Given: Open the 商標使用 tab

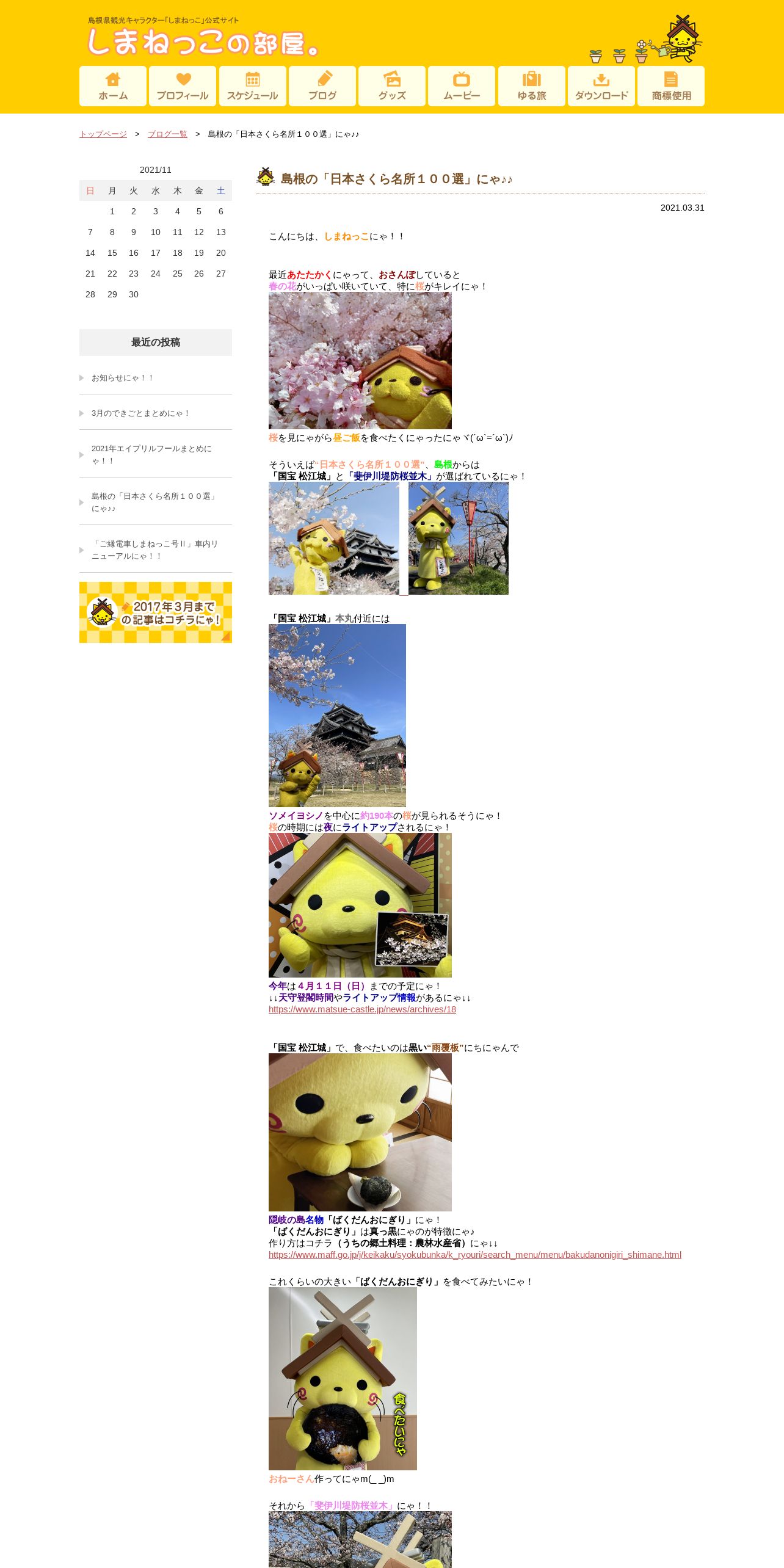Looking at the screenshot, I should pos(671,86).
